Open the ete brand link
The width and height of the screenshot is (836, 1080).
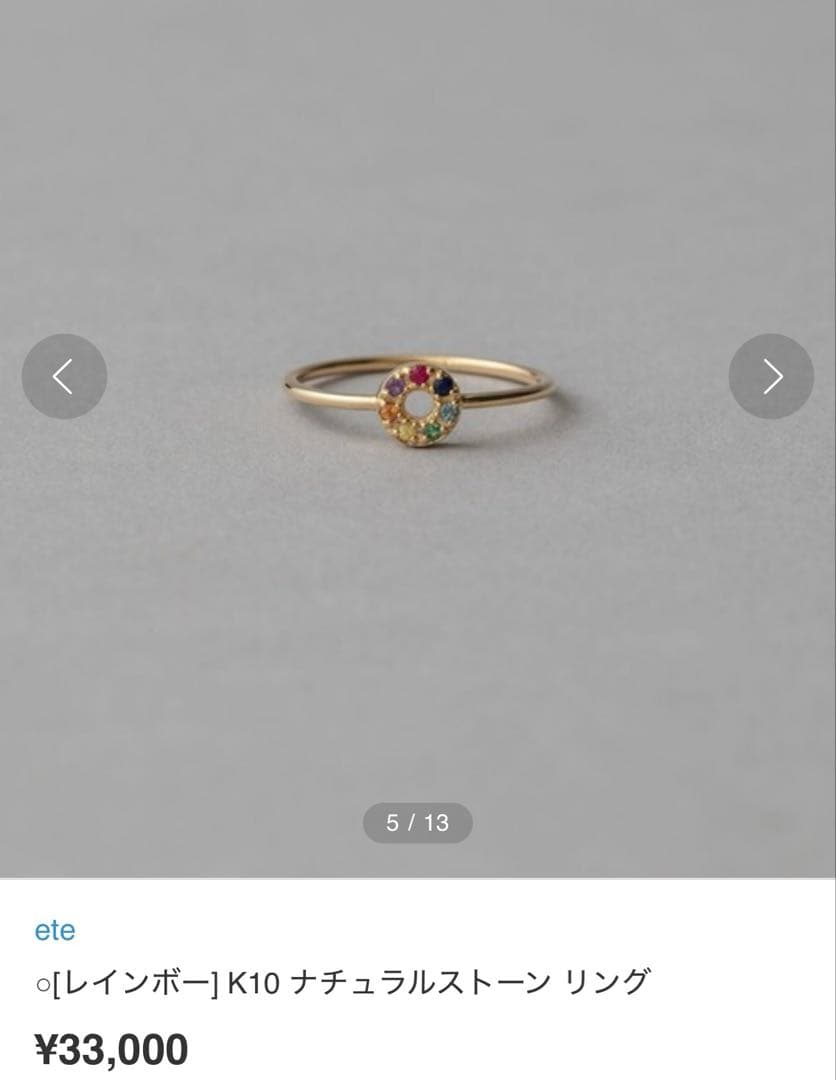coord(55,931)
